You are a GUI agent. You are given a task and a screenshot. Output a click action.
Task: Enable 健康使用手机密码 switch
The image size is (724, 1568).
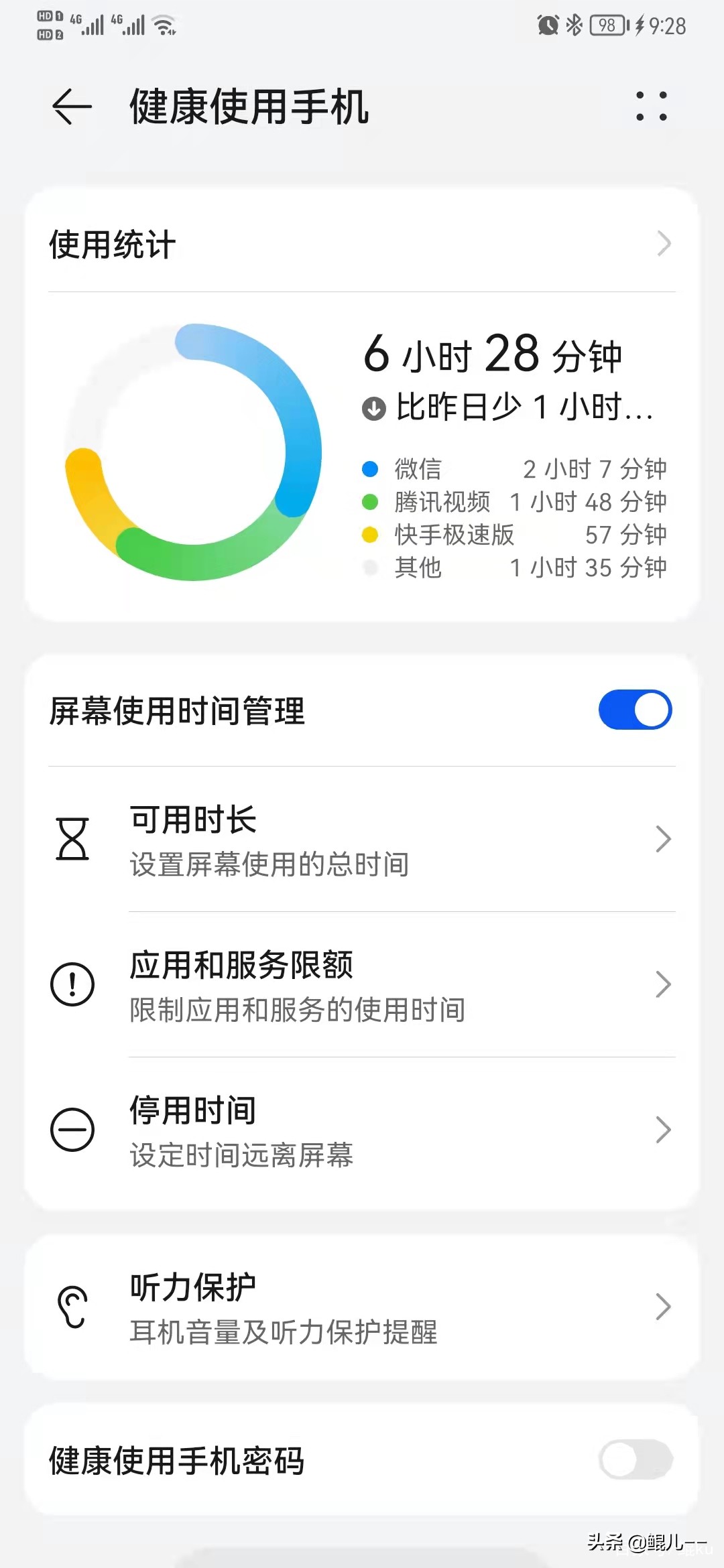(x=634, y=1460)
